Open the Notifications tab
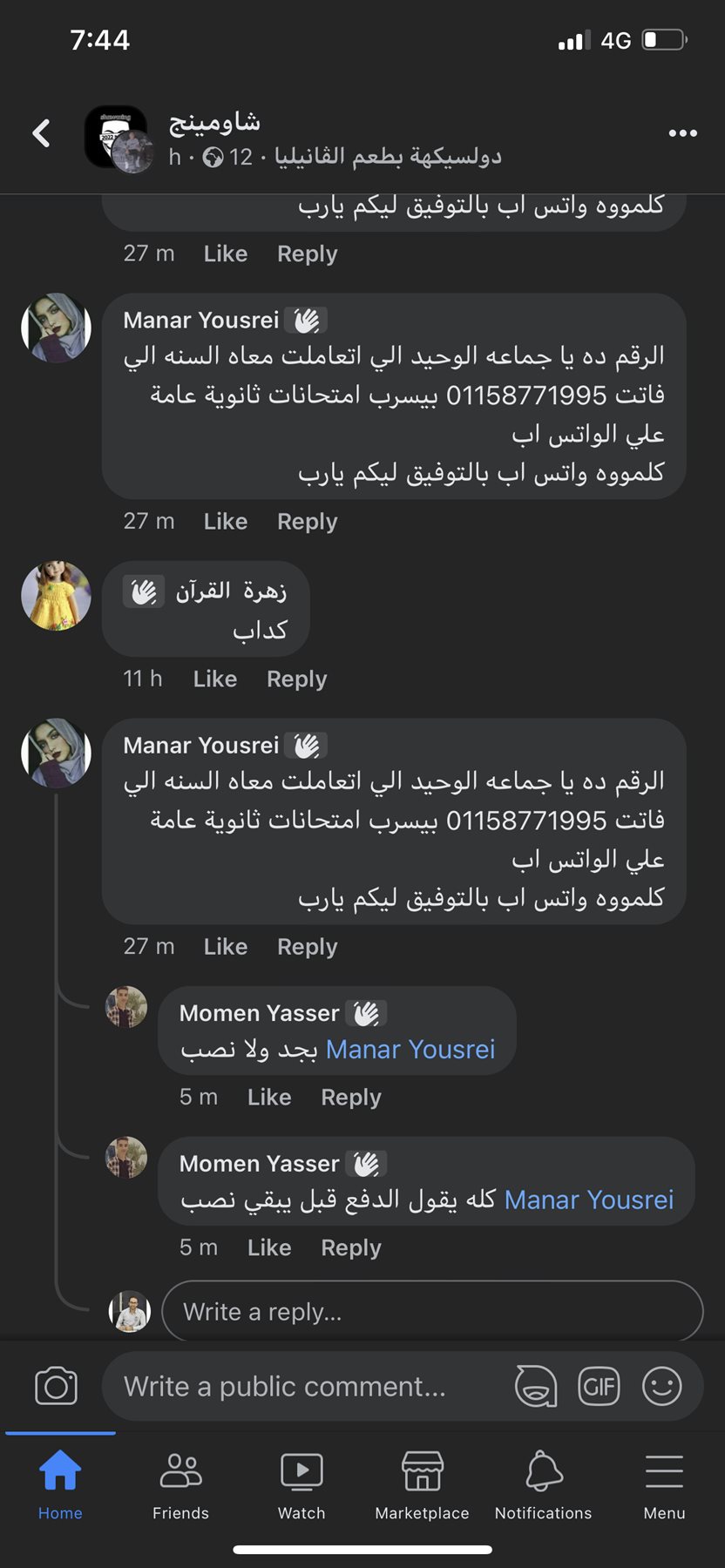The width and height of the screenshot is (725, 1568). (543, 1485)
